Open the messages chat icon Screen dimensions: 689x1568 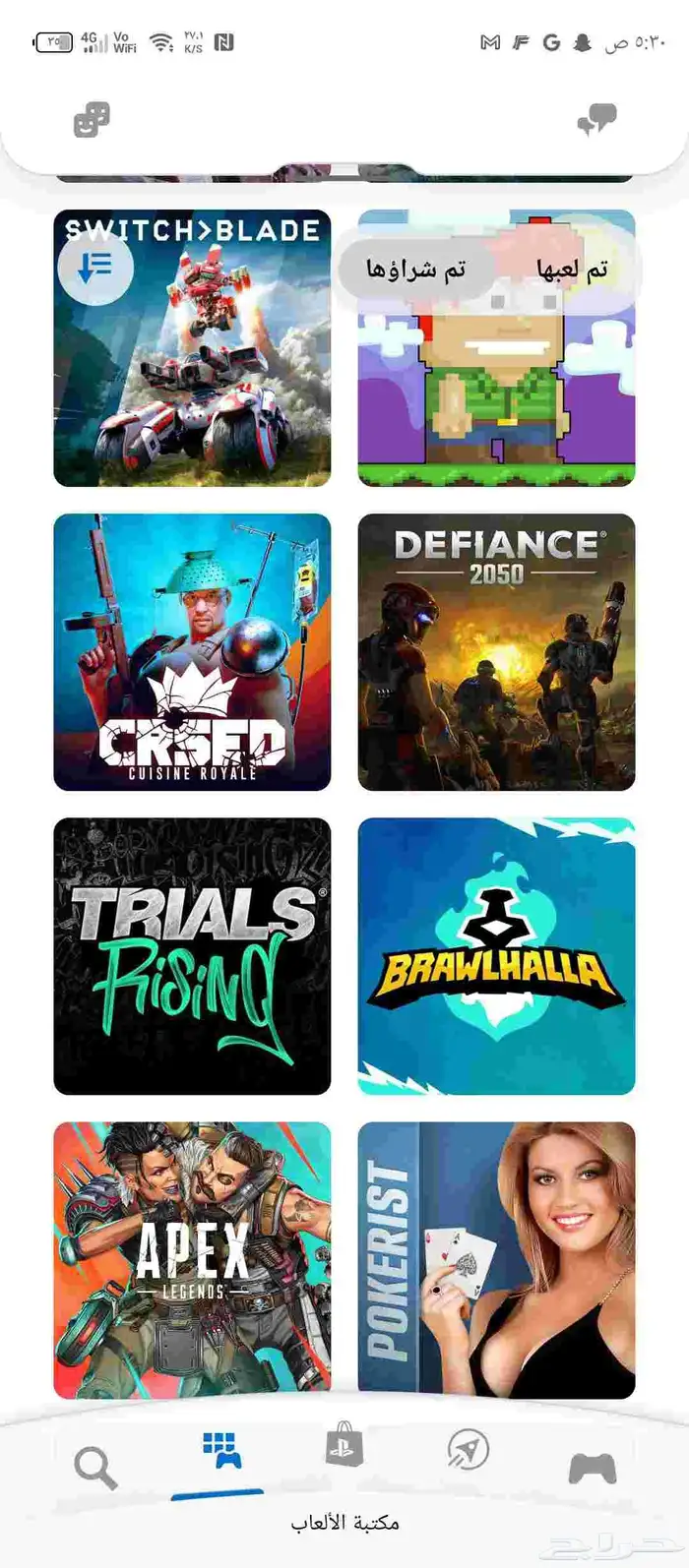tap(596, 121)
